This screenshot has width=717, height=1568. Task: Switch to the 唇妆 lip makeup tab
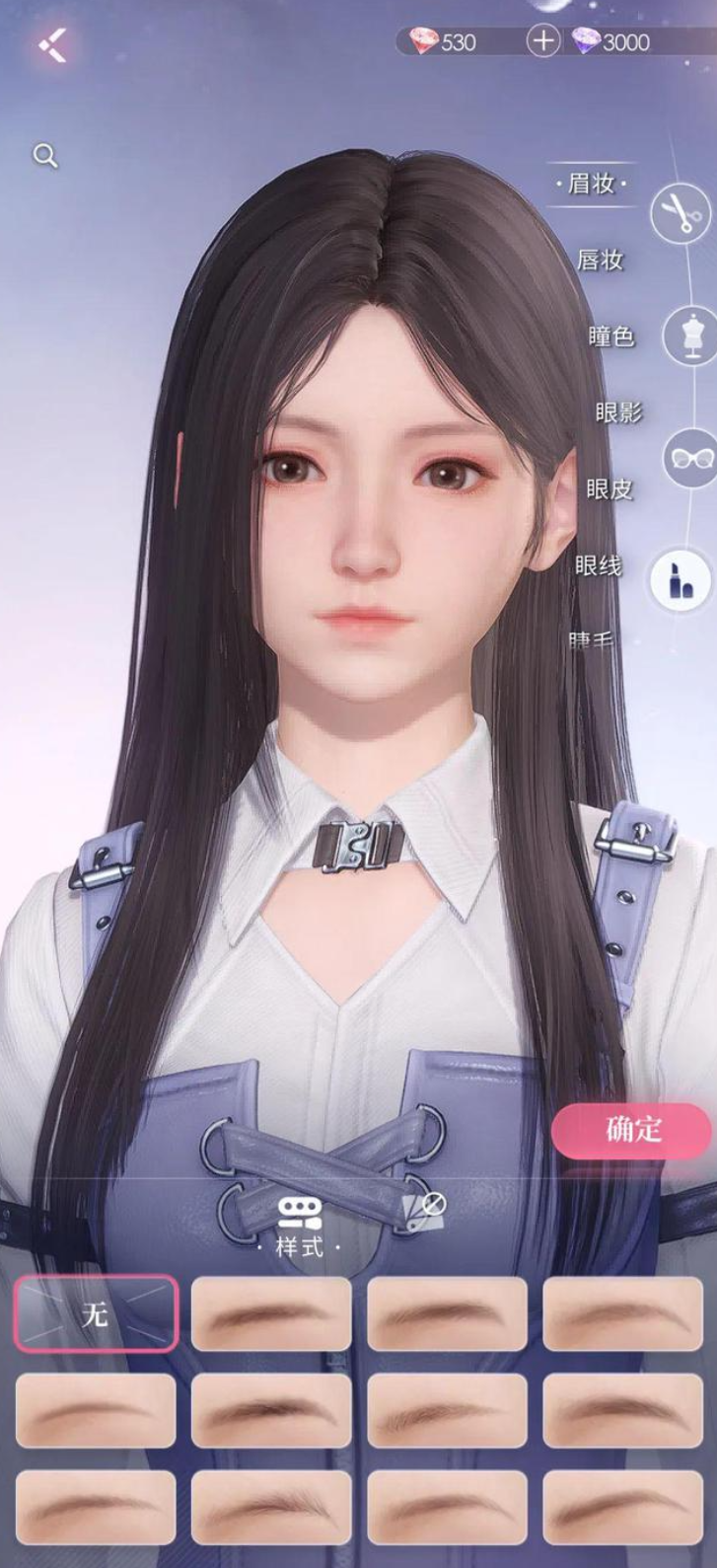pos(600,260)
